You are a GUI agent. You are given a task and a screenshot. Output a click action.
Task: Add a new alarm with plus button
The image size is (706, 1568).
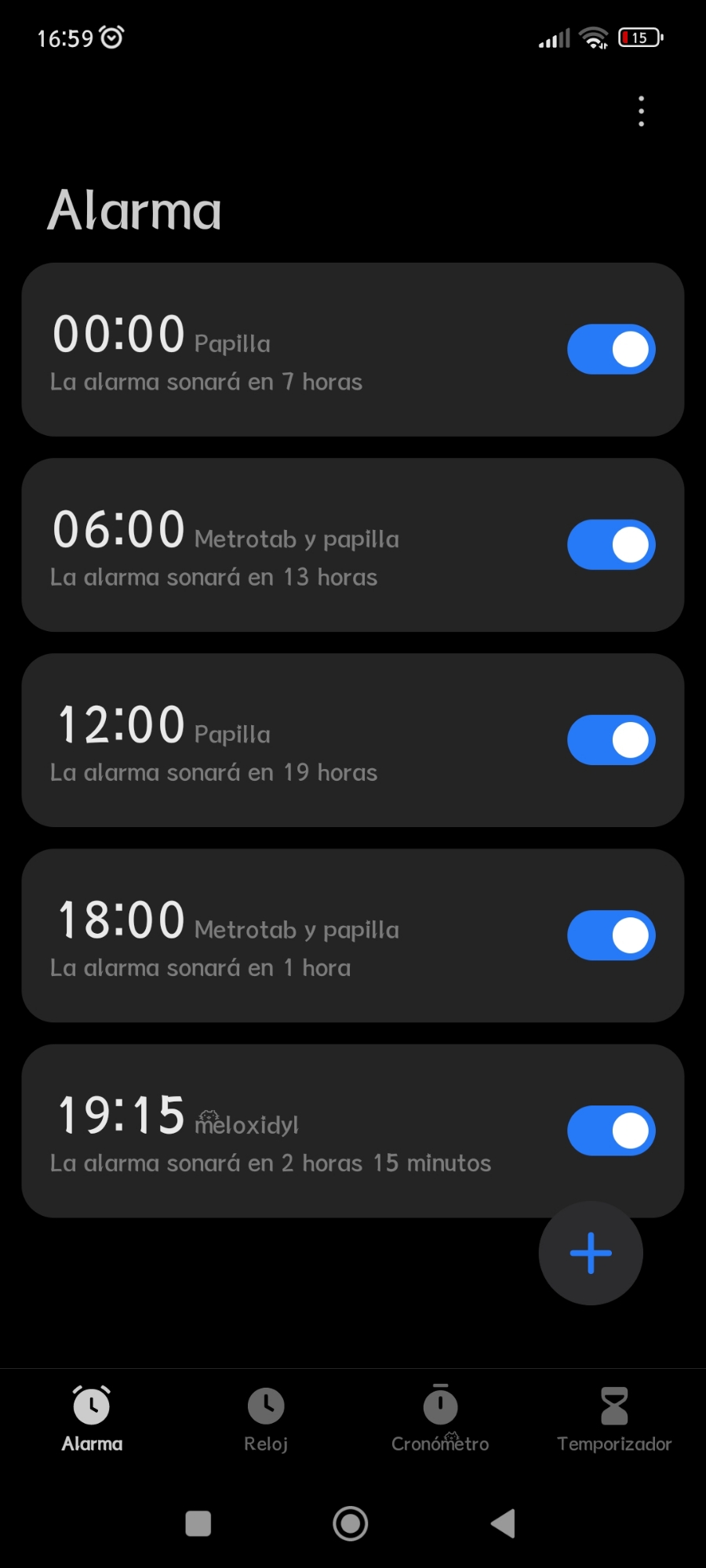pyautogui.click(x=591, y=1253)
